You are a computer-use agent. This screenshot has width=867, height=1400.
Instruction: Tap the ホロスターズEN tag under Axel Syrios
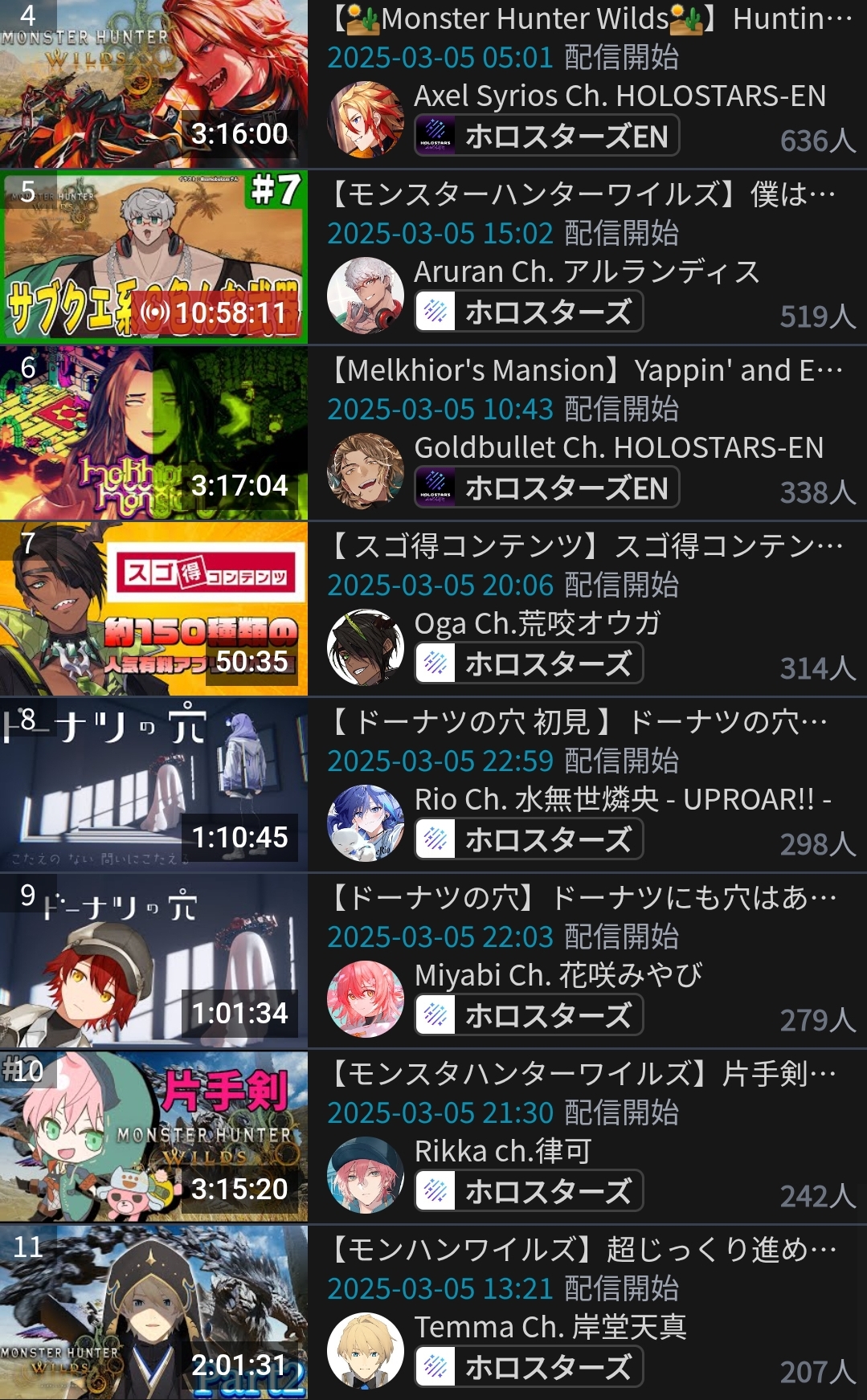click(546, 136)
